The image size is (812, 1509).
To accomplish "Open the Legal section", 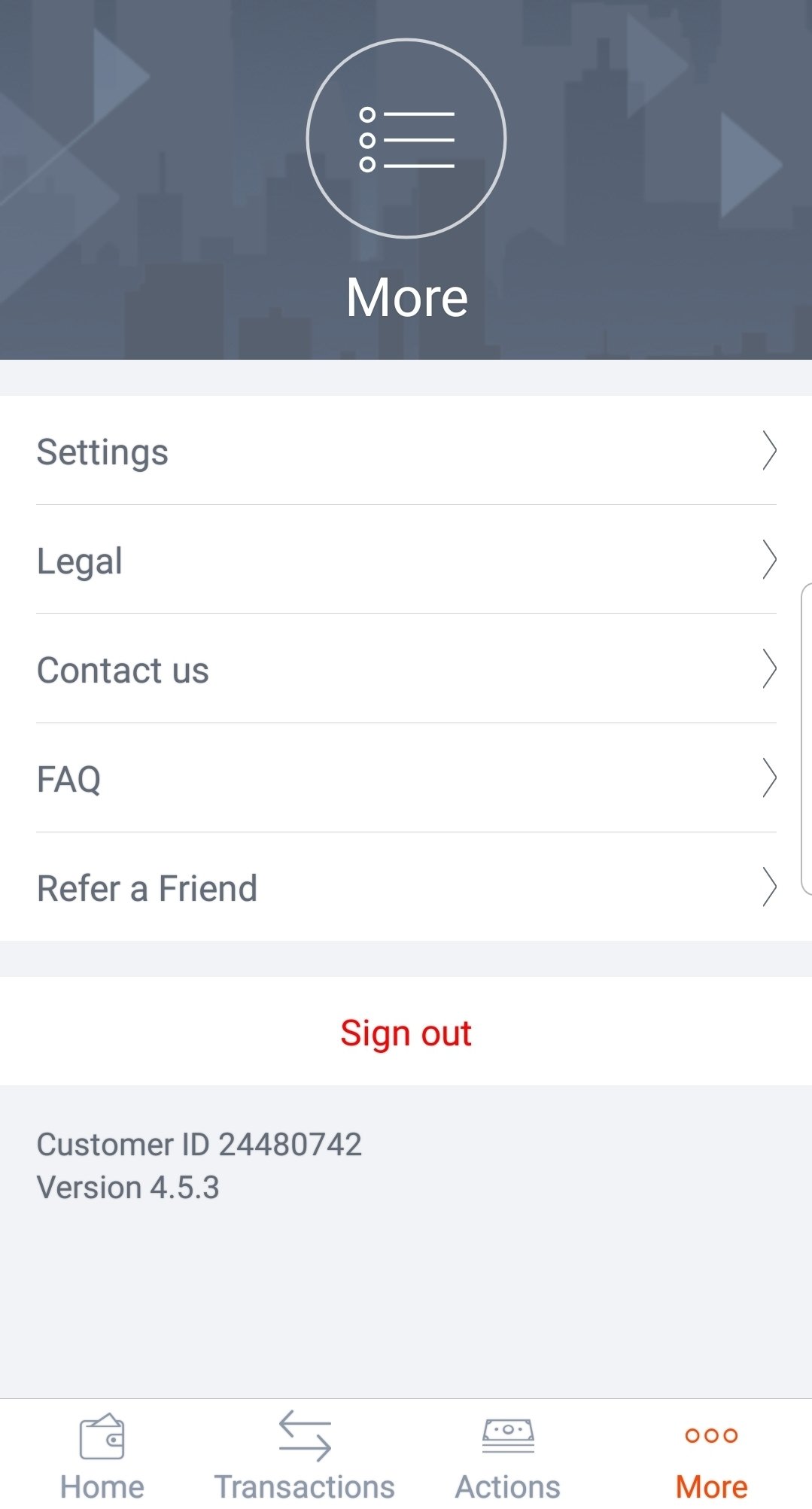I will [x=406, y=561].
